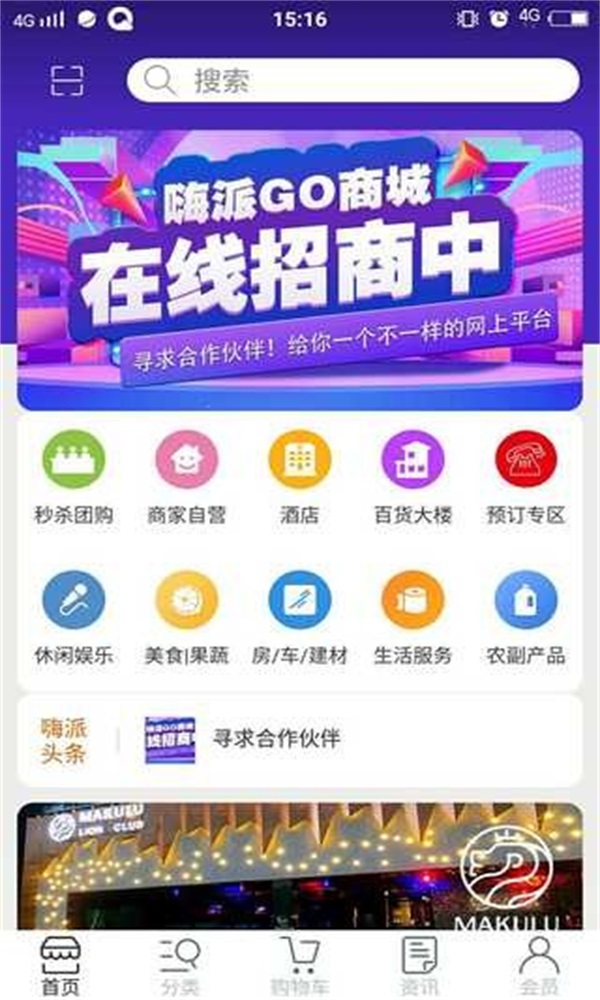
Task: Go to the 会员 tab
Action: tap(538, 966)
